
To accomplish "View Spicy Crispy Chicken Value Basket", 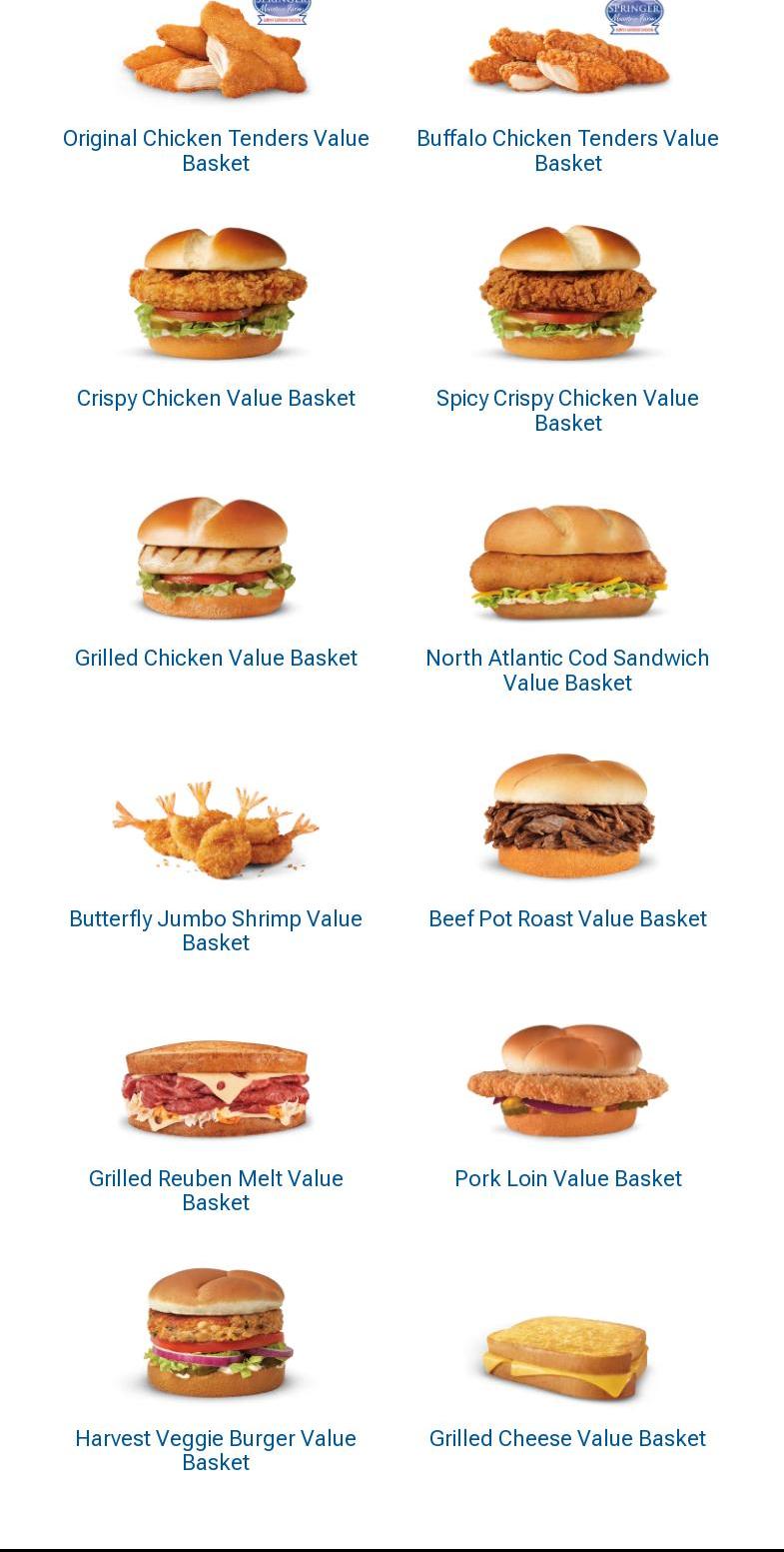I will (x=567, y=411).
